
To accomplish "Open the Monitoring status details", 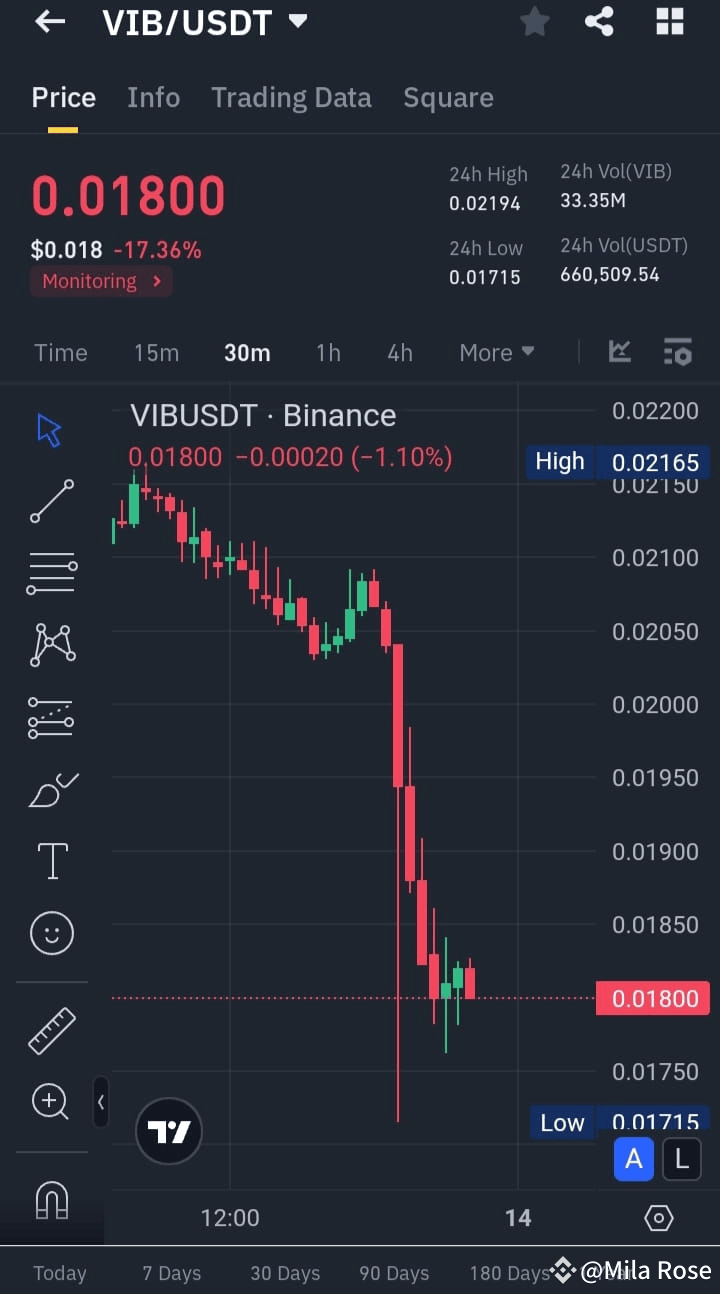I will tap(100, 281).
